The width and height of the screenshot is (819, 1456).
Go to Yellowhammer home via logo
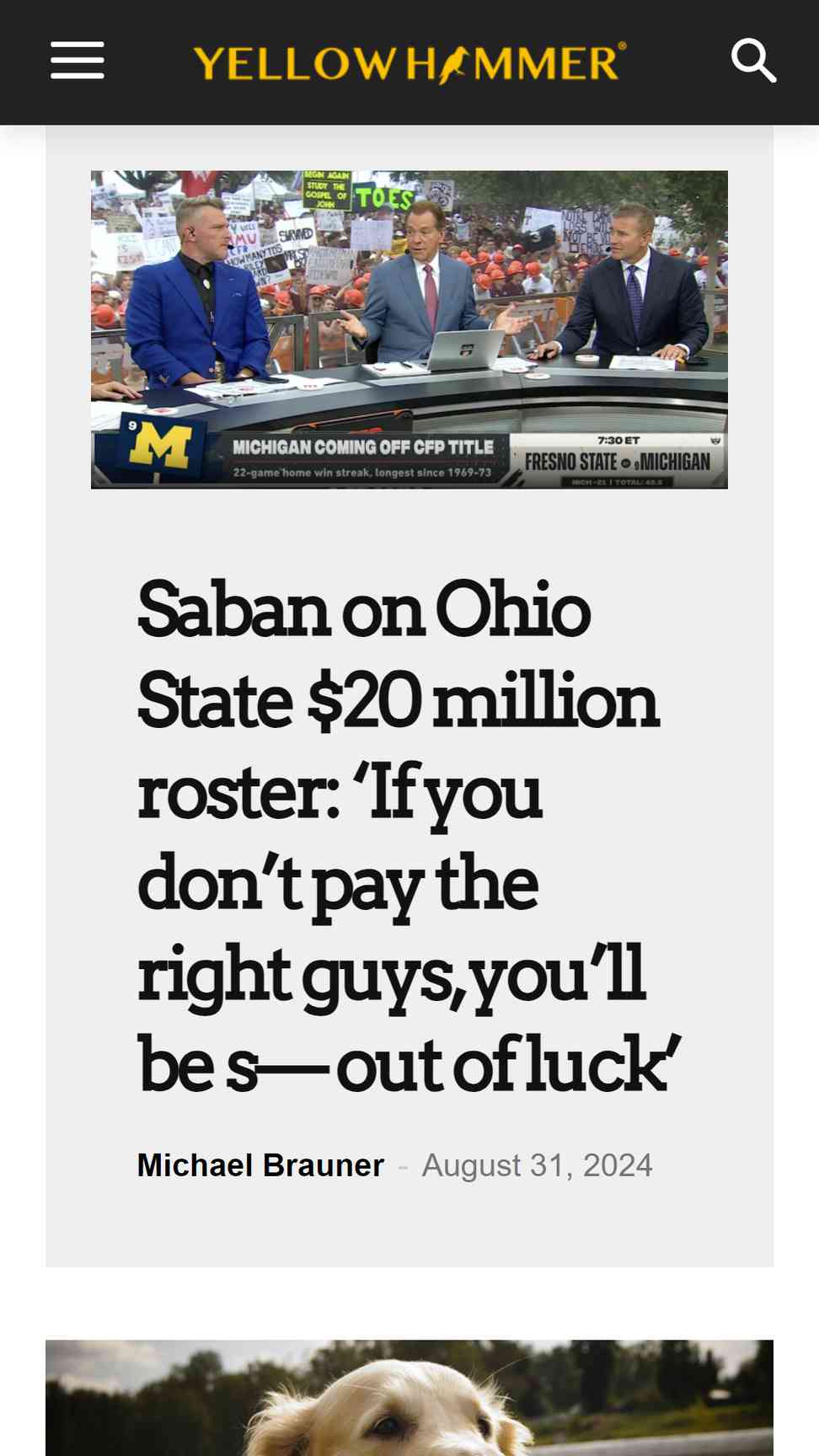[x=409, y=63]
